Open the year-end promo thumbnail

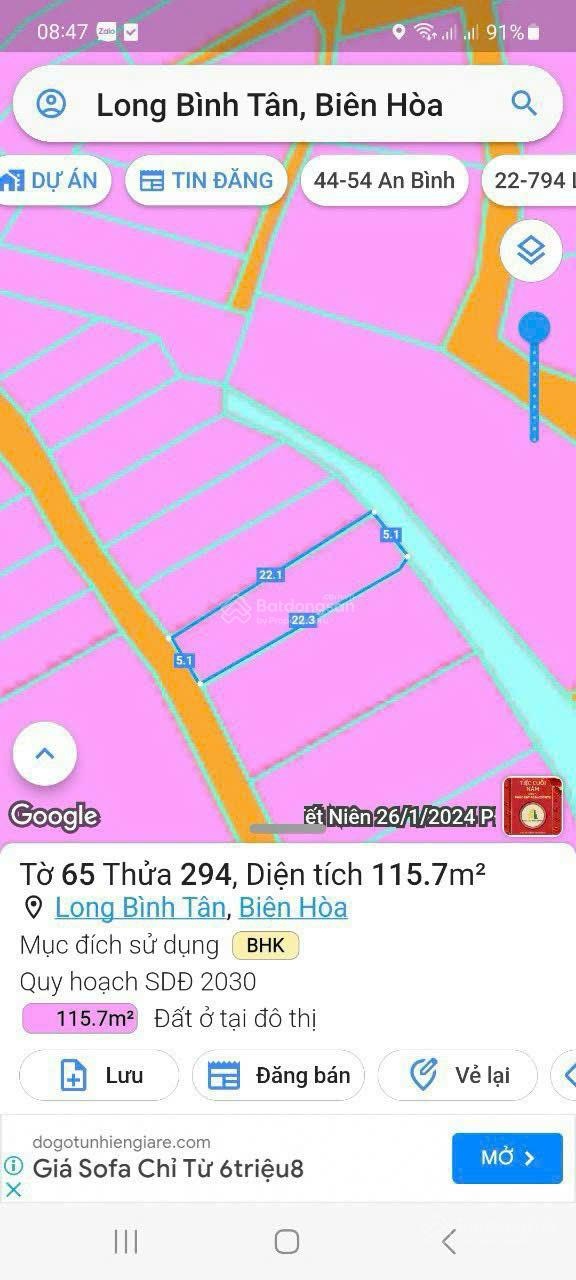point(532,806)
